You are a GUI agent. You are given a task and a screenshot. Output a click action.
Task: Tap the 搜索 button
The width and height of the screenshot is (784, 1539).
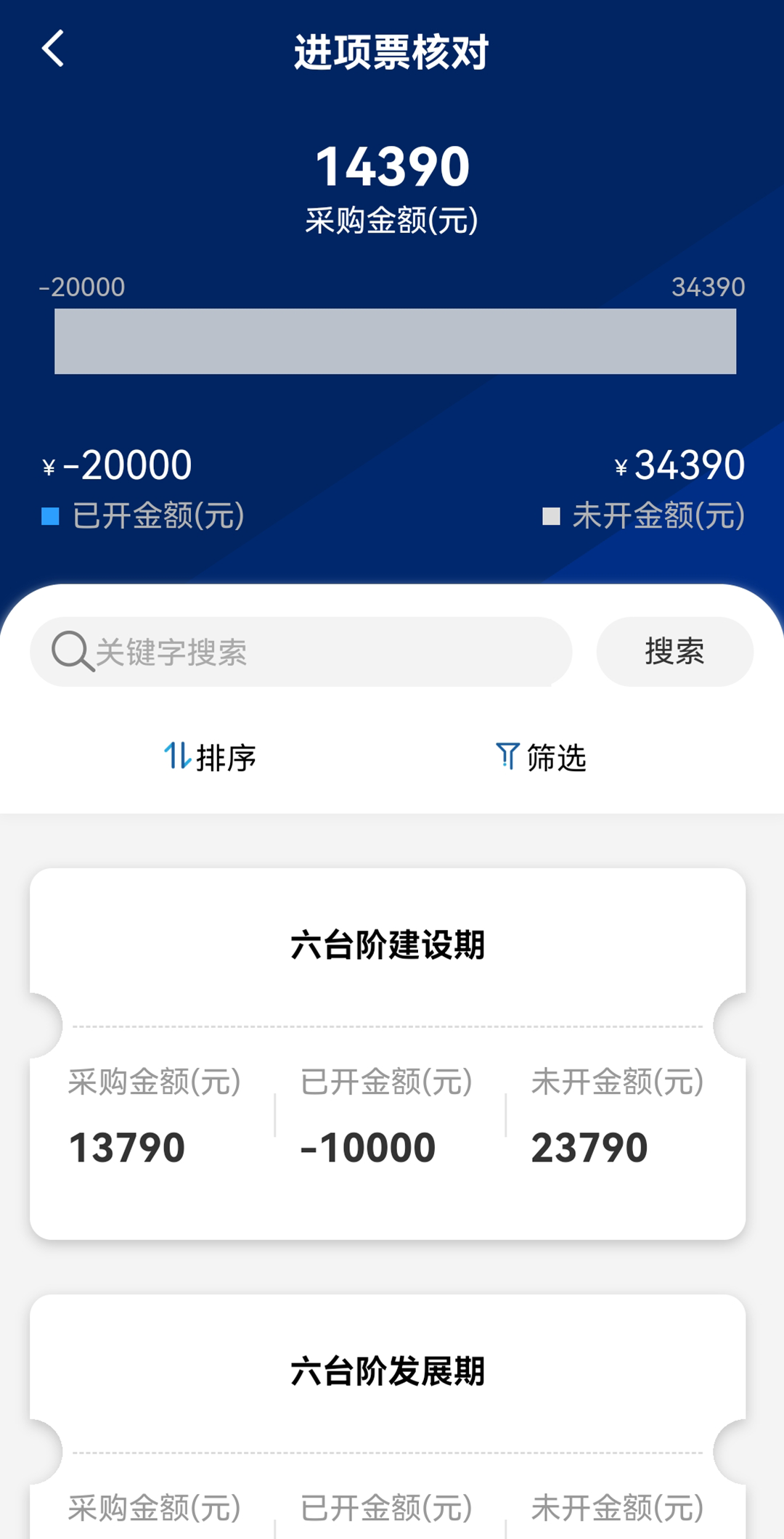pos(674,651)
